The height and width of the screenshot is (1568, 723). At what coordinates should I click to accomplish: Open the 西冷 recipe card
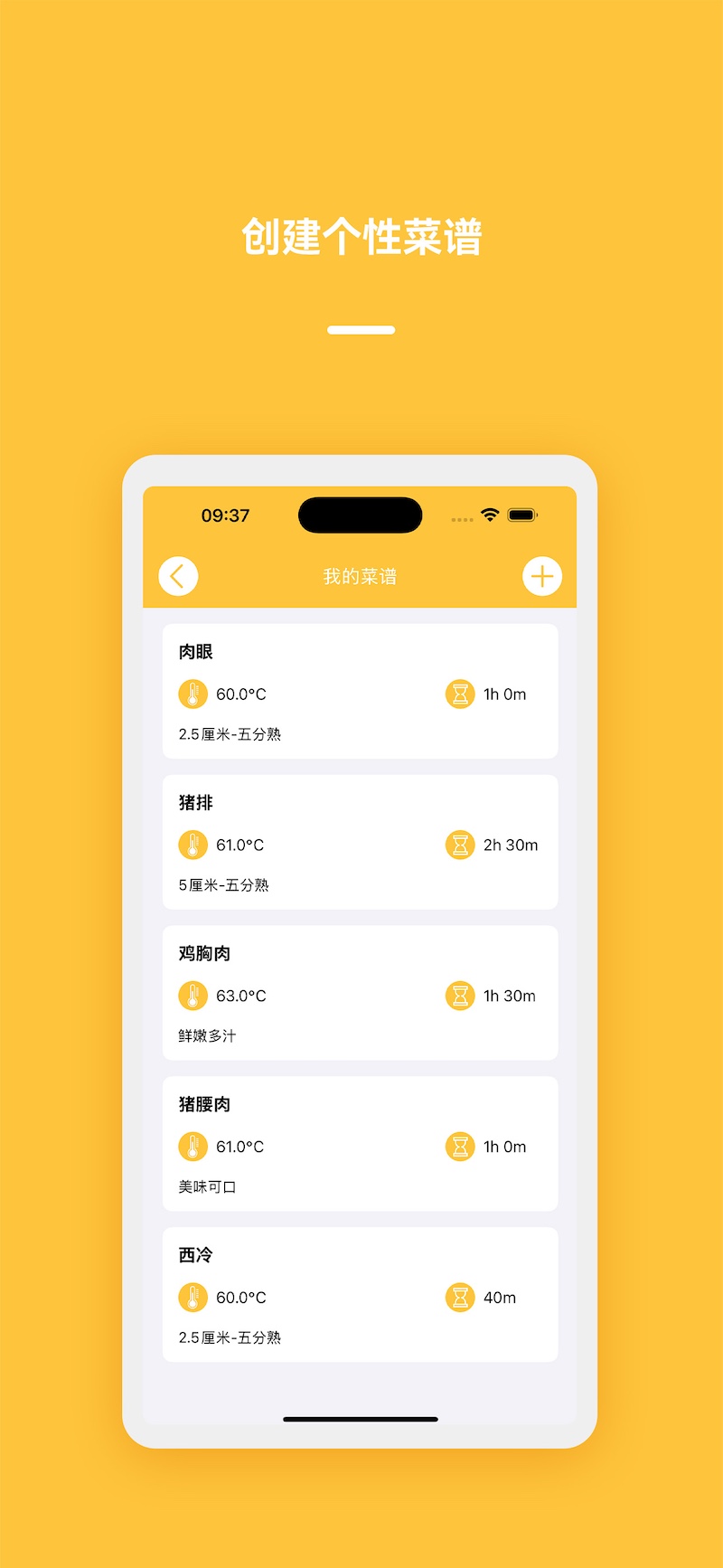pos(360,1294)
